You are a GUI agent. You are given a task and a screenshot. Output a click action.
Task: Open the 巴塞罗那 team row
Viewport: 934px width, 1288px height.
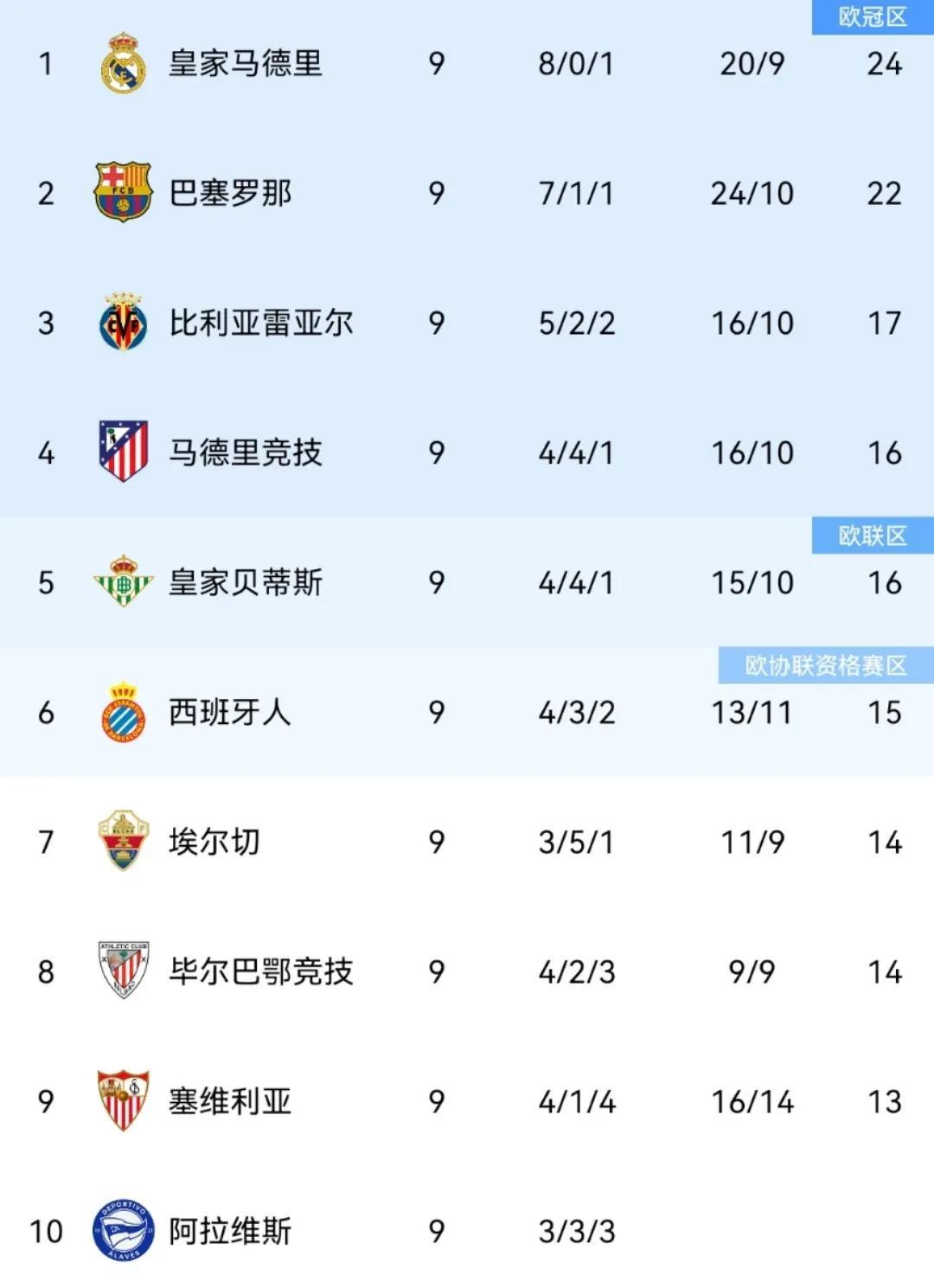click(467, 193)
